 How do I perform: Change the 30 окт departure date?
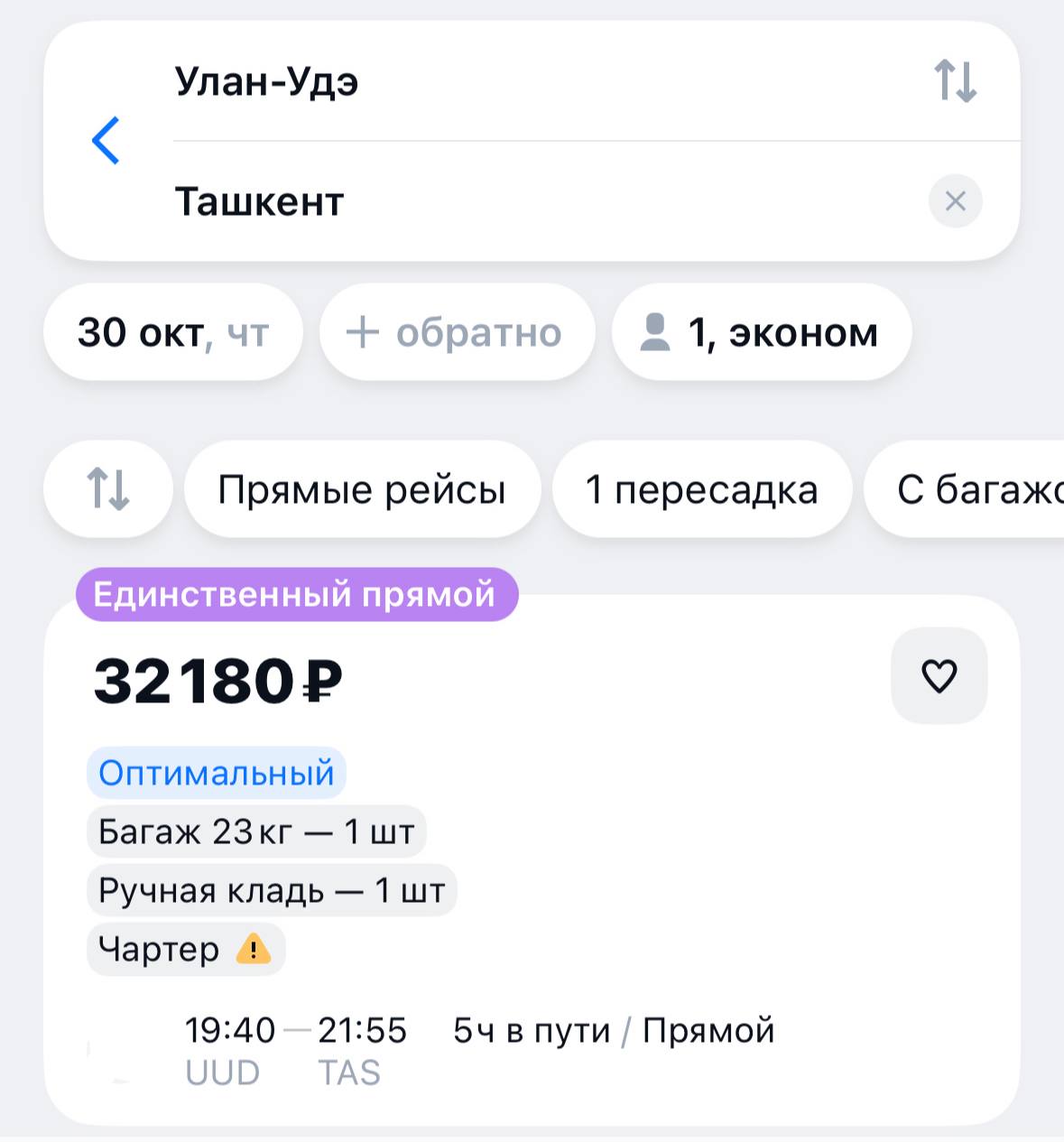point(172,332)
